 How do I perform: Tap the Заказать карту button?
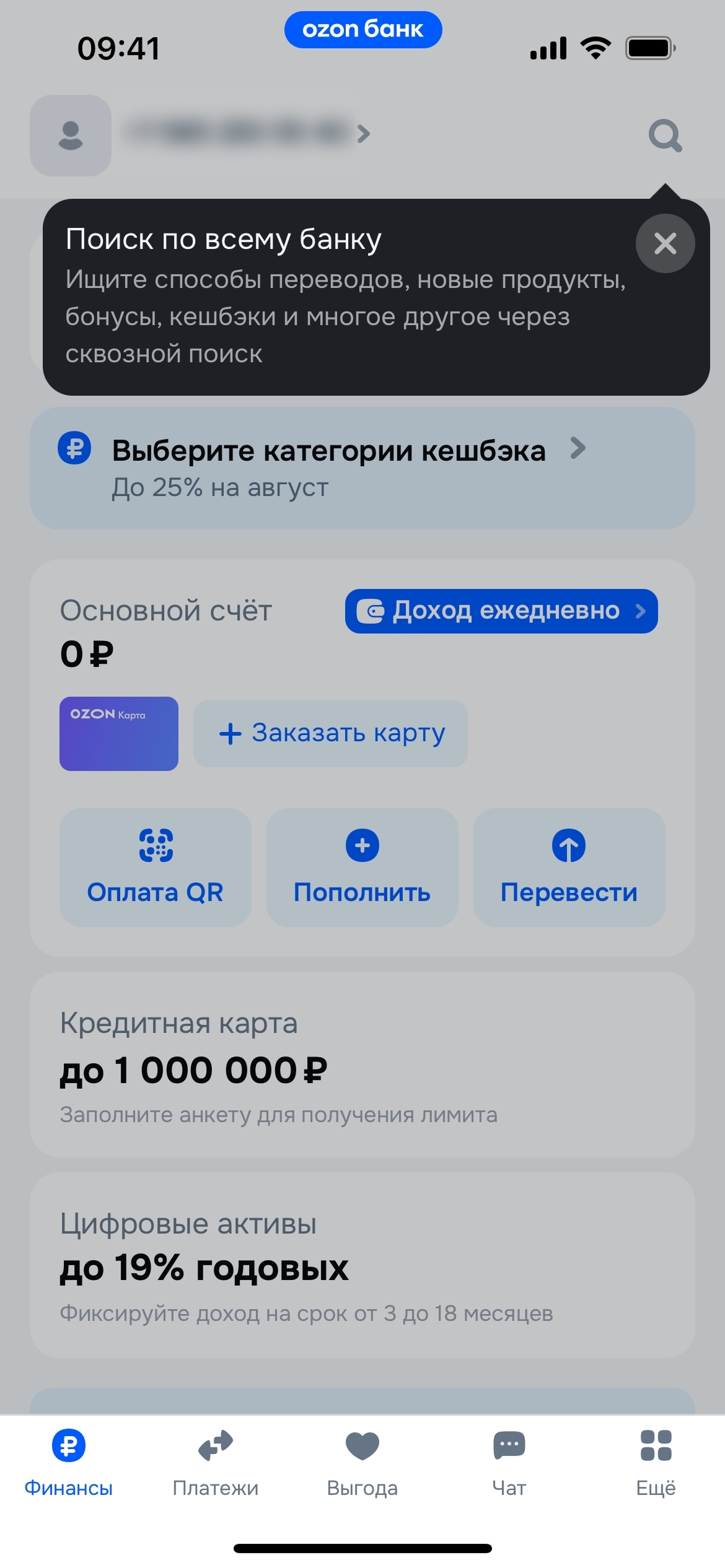tap(330, 734)
